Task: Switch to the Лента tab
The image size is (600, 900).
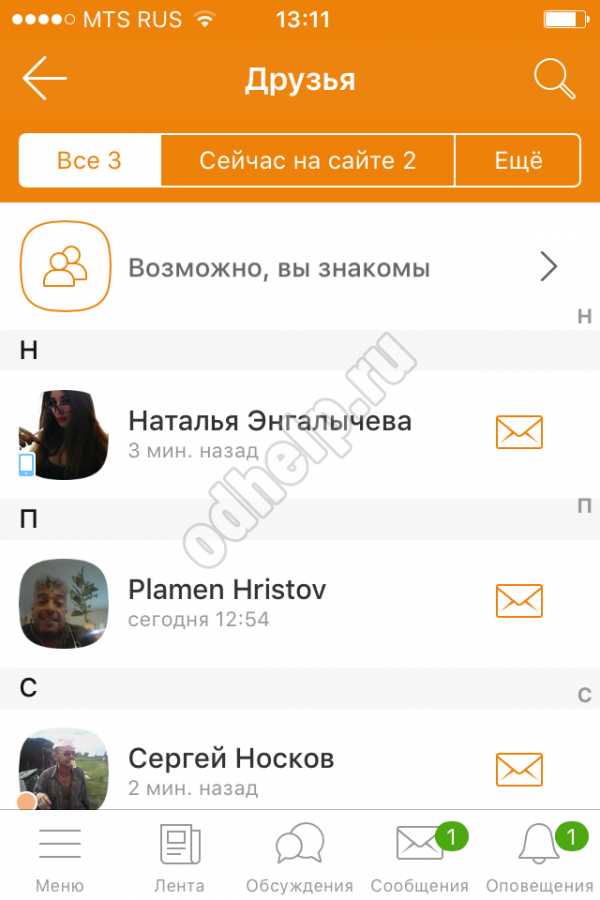Action: tap(180, 857)
